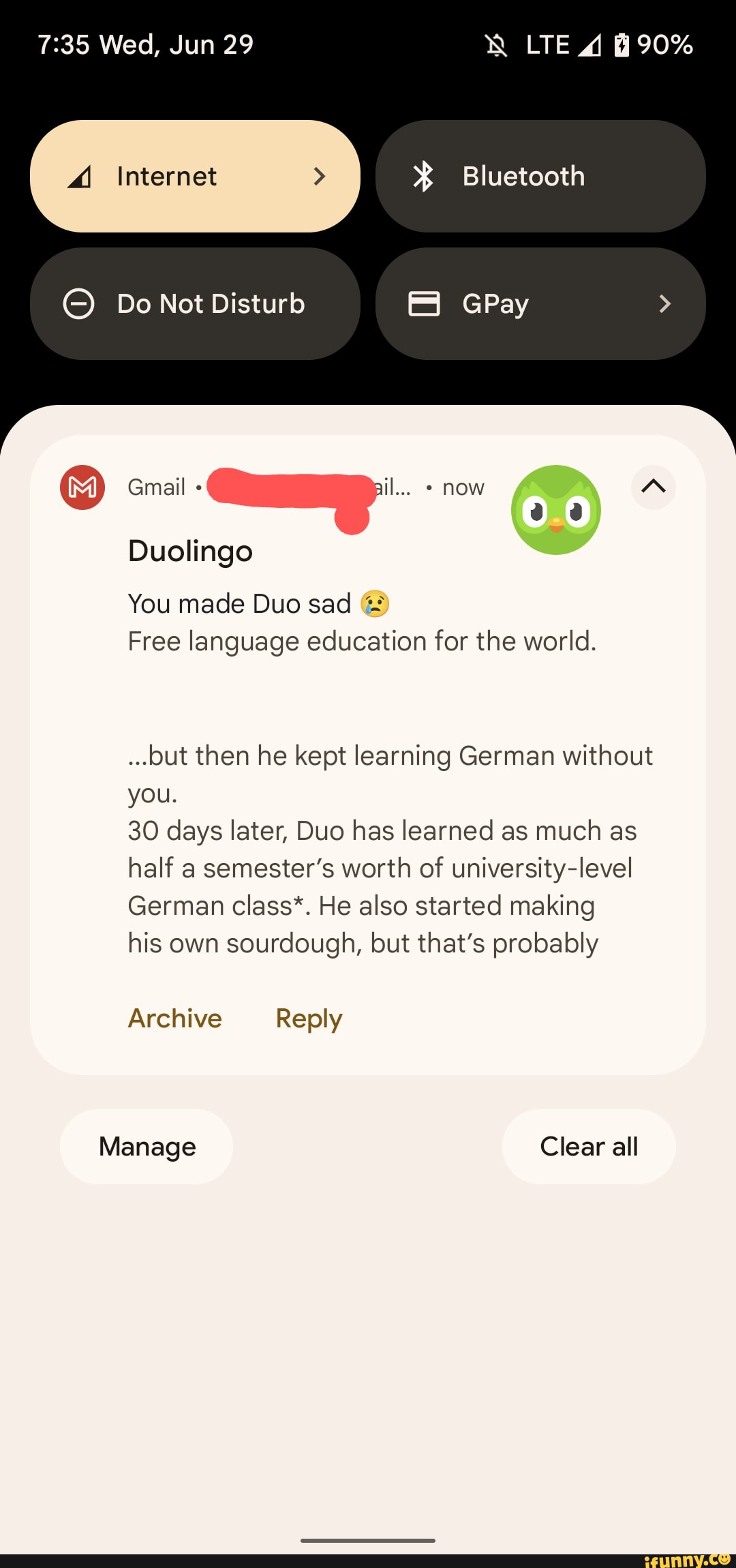Open GPay tile details via its arrow
This screenshot has height=1568, width=736.
[664, 303]
